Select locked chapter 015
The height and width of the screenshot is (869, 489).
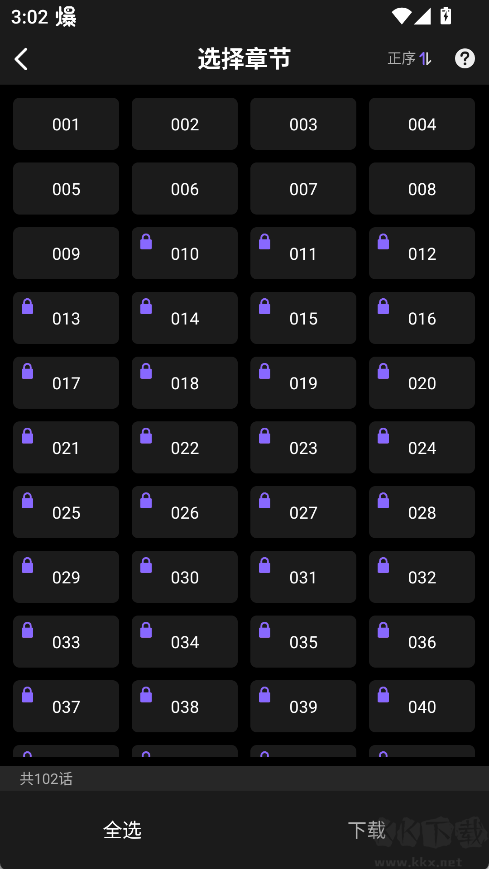pyautogui.click(x=303, y=318)
